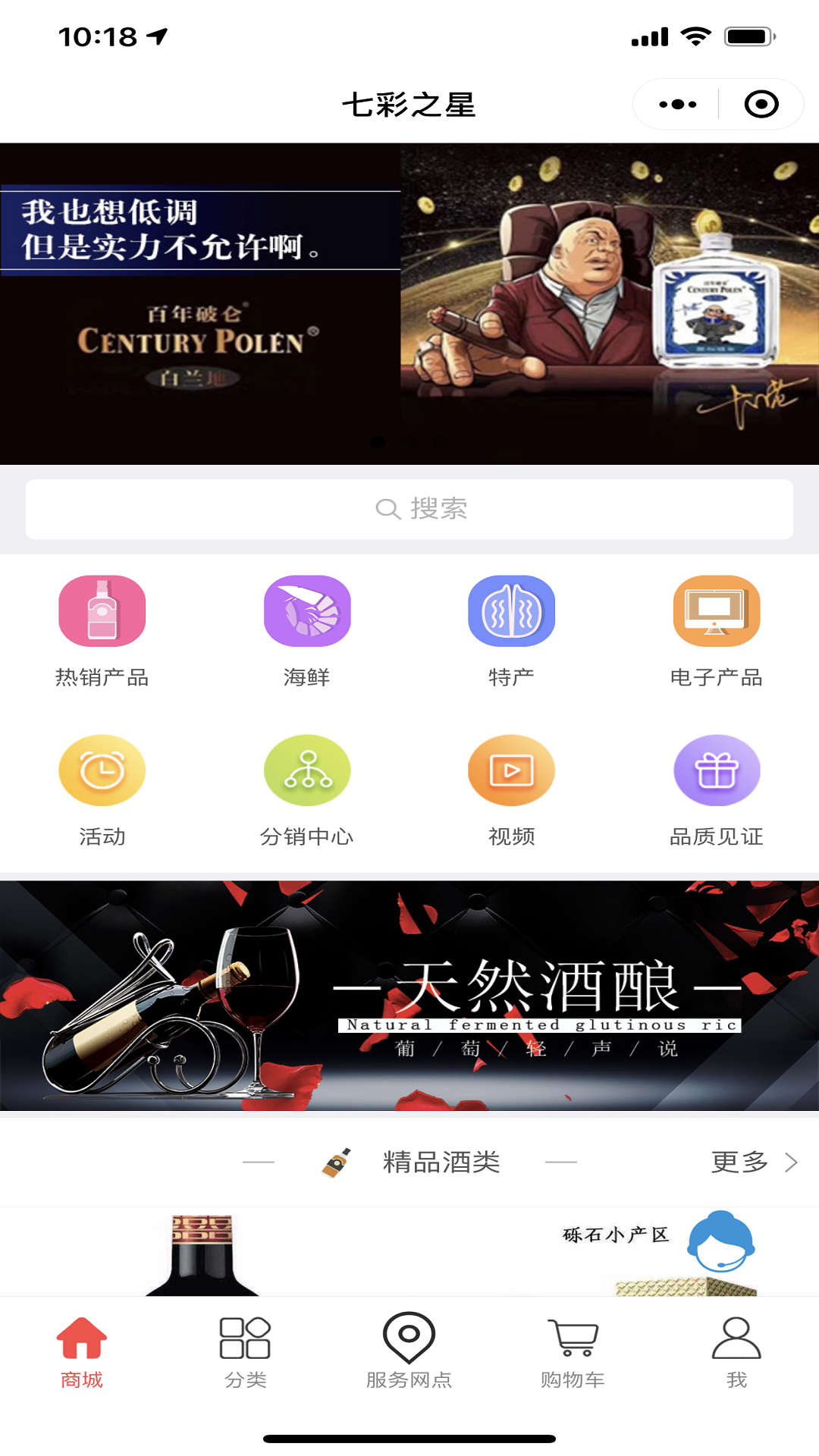Show 更多 items in 精品酒类

pos(753,1162)
